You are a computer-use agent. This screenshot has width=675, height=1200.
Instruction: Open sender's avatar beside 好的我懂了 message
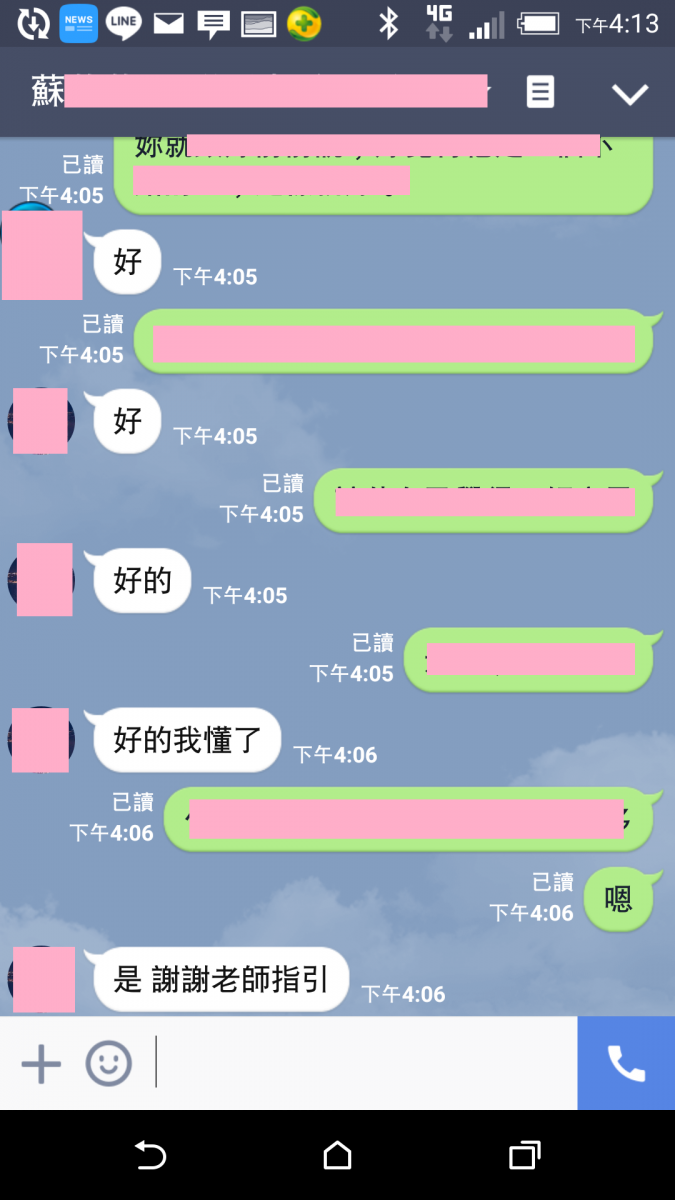pos(40,740)
